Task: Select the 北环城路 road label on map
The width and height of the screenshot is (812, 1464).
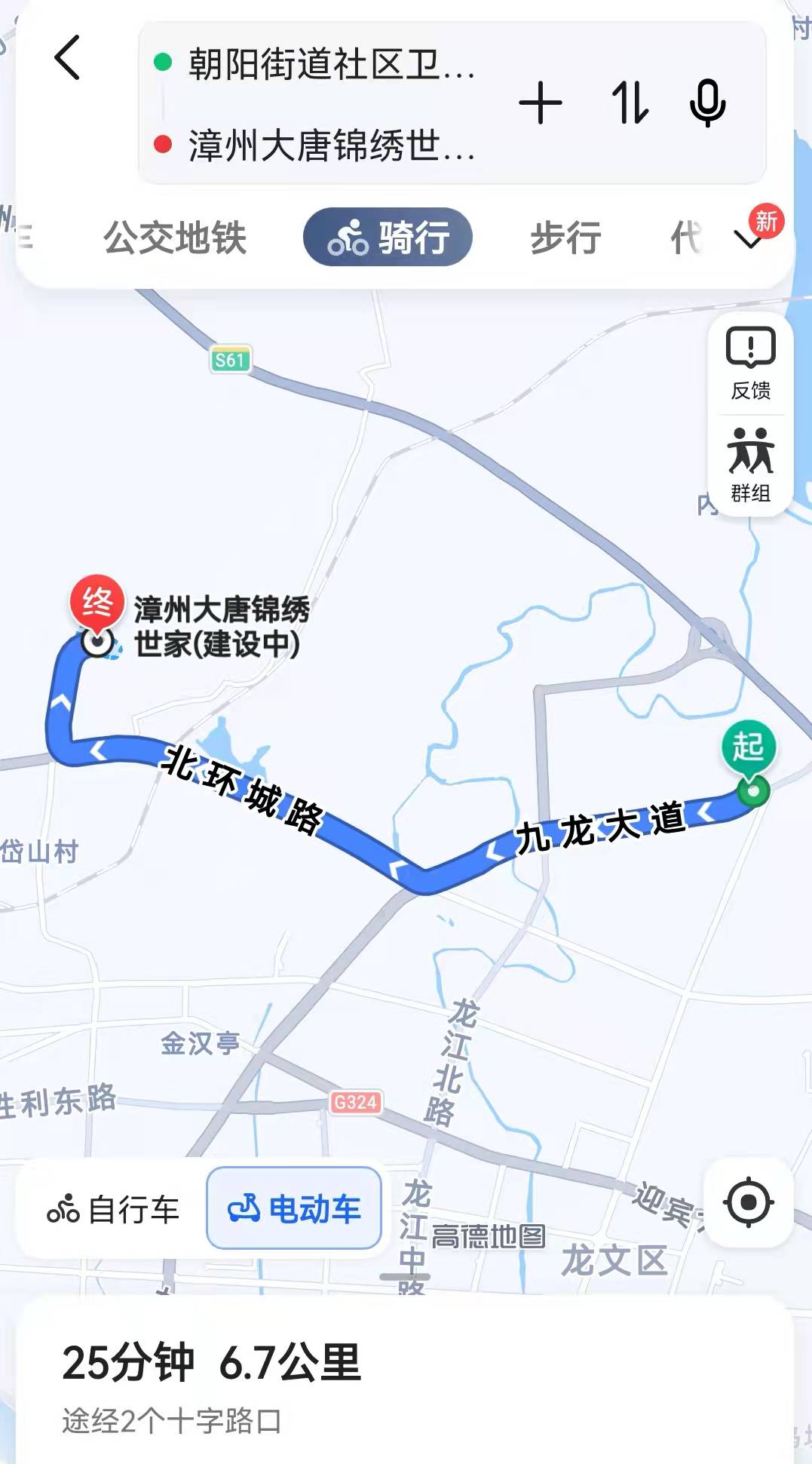Action: (243, 796)
